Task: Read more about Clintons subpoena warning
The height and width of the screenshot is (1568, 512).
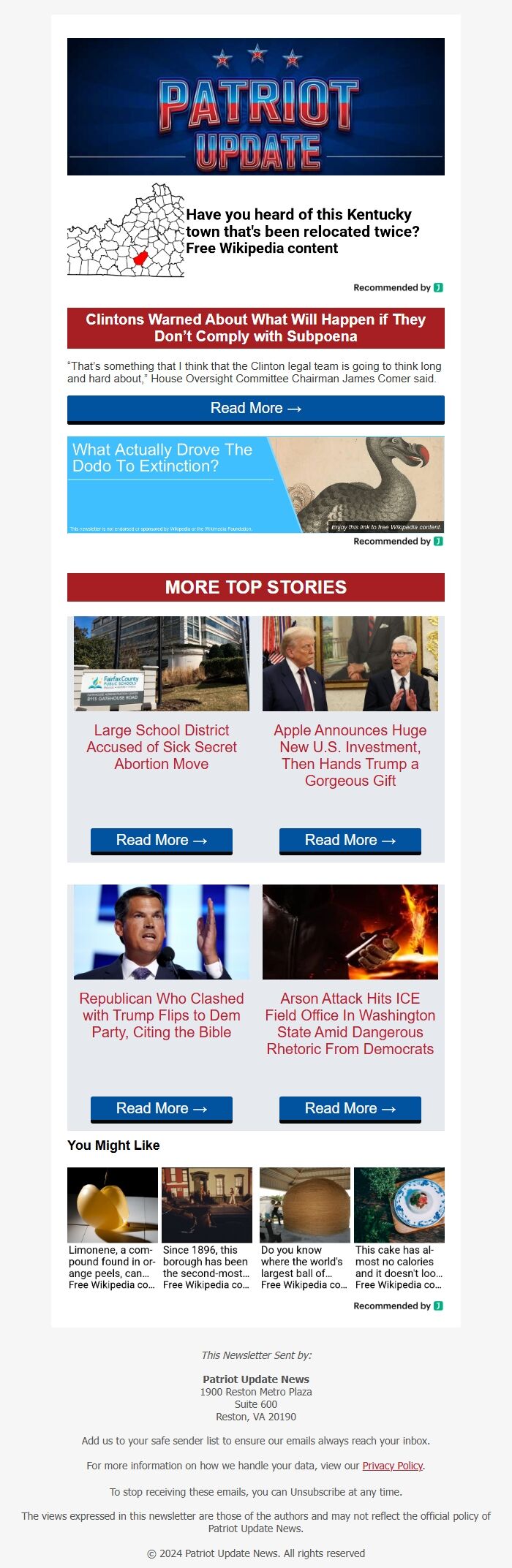Action: click(255, 409)
